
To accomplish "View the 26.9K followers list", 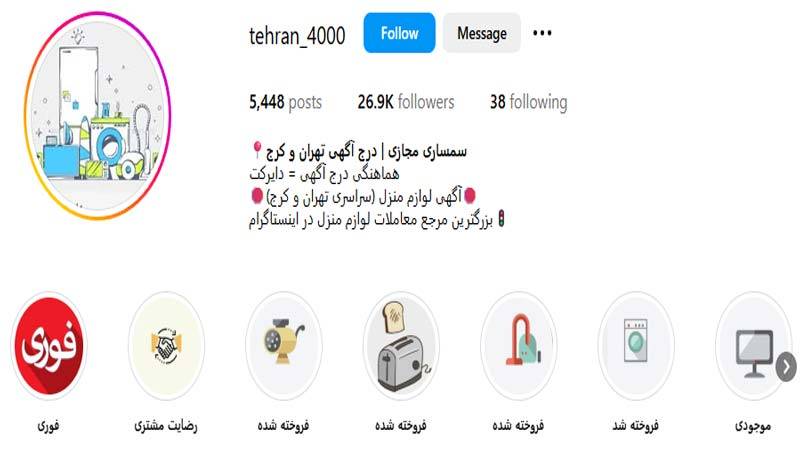I will pos(405,102).
